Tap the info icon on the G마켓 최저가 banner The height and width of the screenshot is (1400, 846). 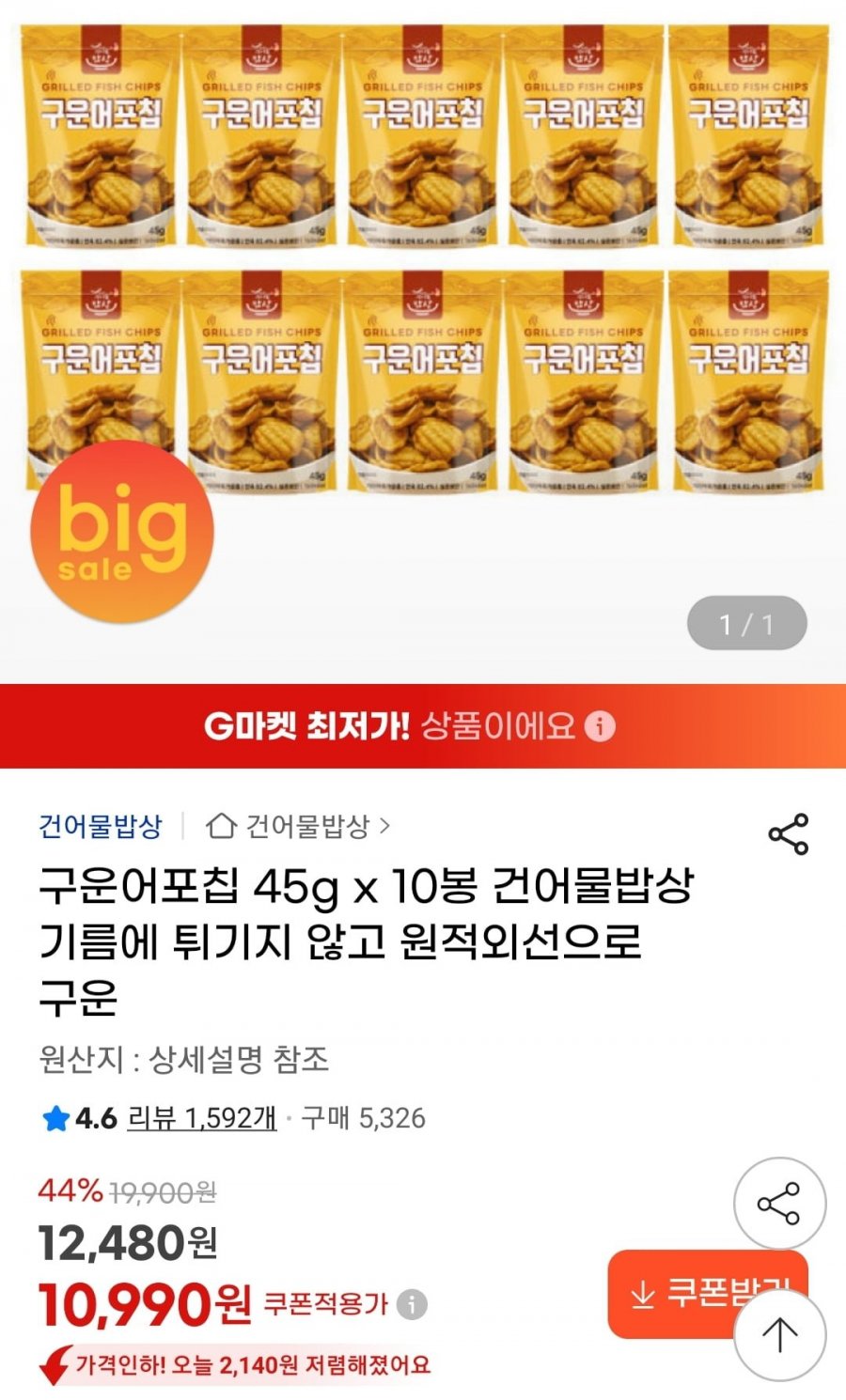pyautogui.click(x=600, y=726)
